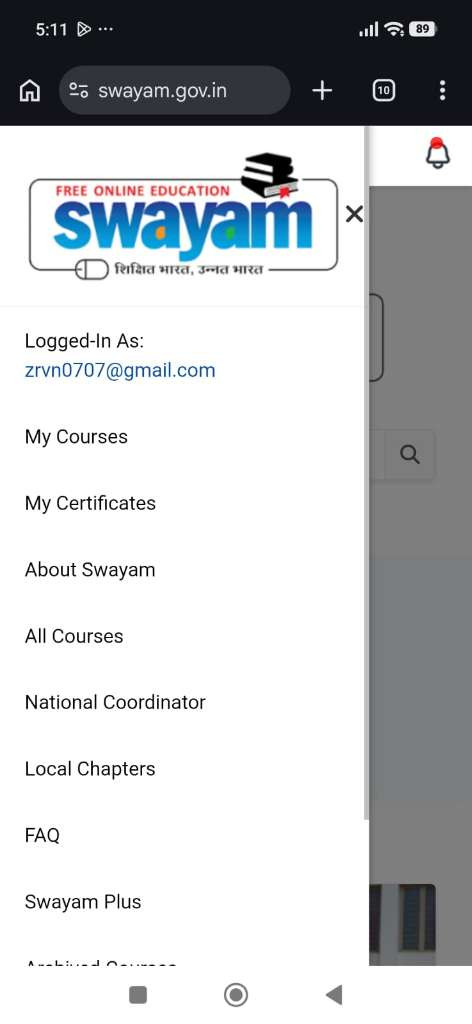Tap the browser home icon
This screenshot has width=472, height=1024.
coord(31,91)
